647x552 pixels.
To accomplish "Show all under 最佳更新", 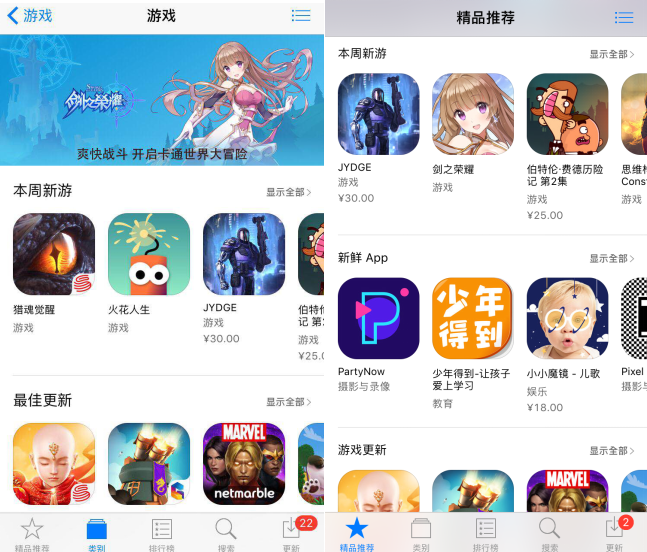I will (289, 401).
